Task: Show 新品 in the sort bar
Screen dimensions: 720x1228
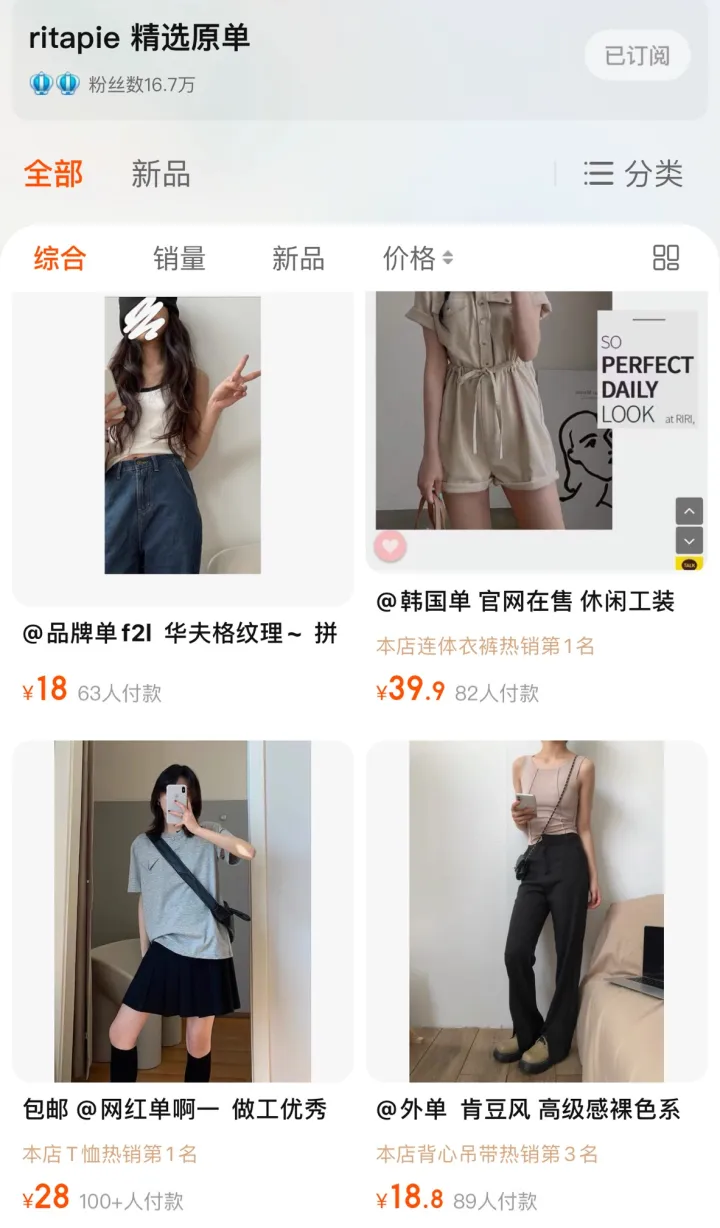Action: pos(298,259)
